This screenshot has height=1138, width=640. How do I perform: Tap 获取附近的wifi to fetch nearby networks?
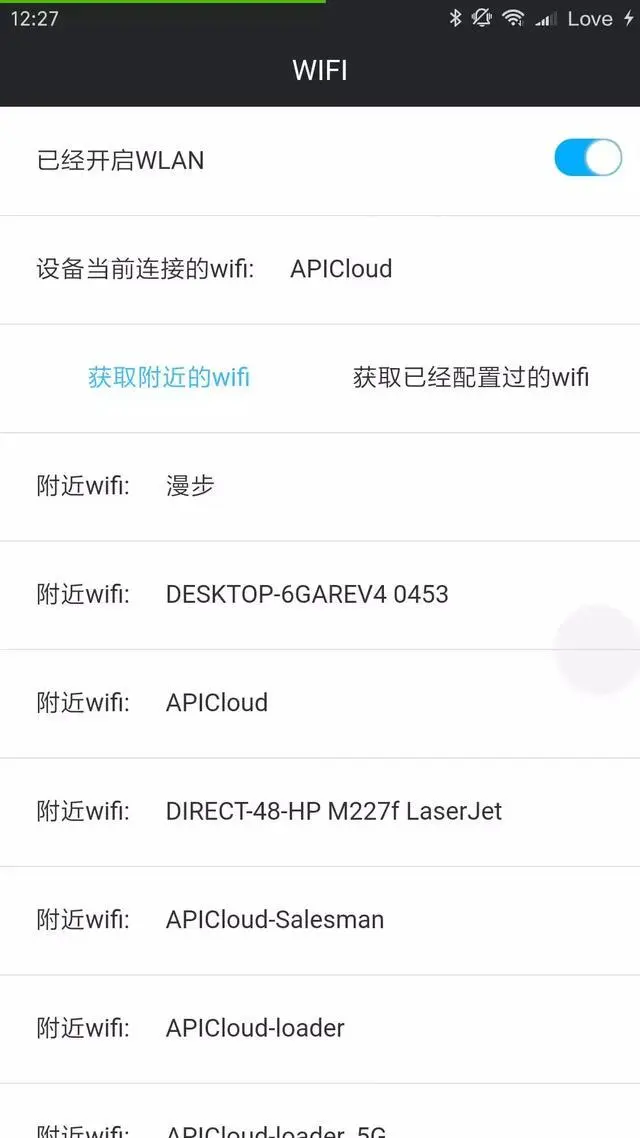[168, 377]
